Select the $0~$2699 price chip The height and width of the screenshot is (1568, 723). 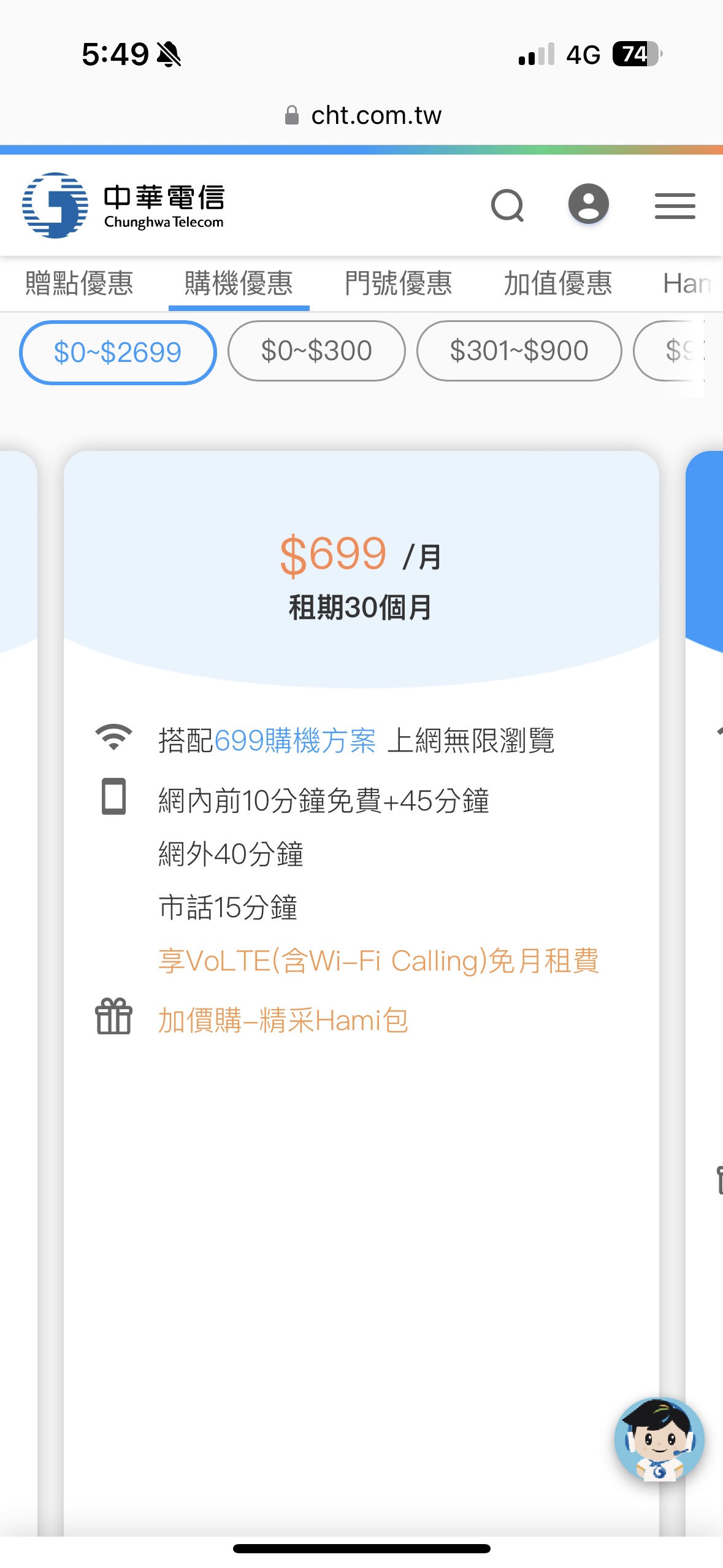(118, 353)
